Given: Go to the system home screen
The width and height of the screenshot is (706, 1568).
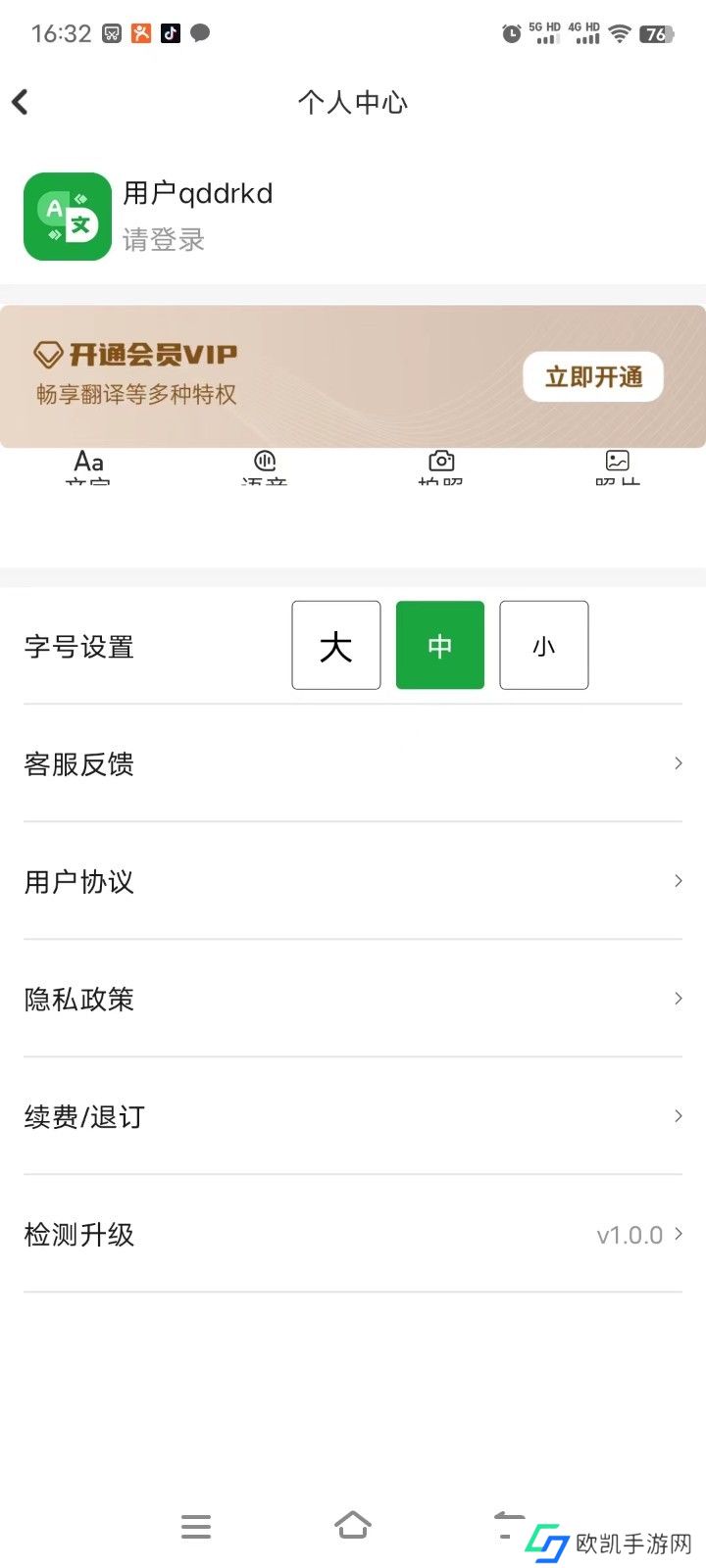Looking at the screenshot, I should coord(353,1525).
